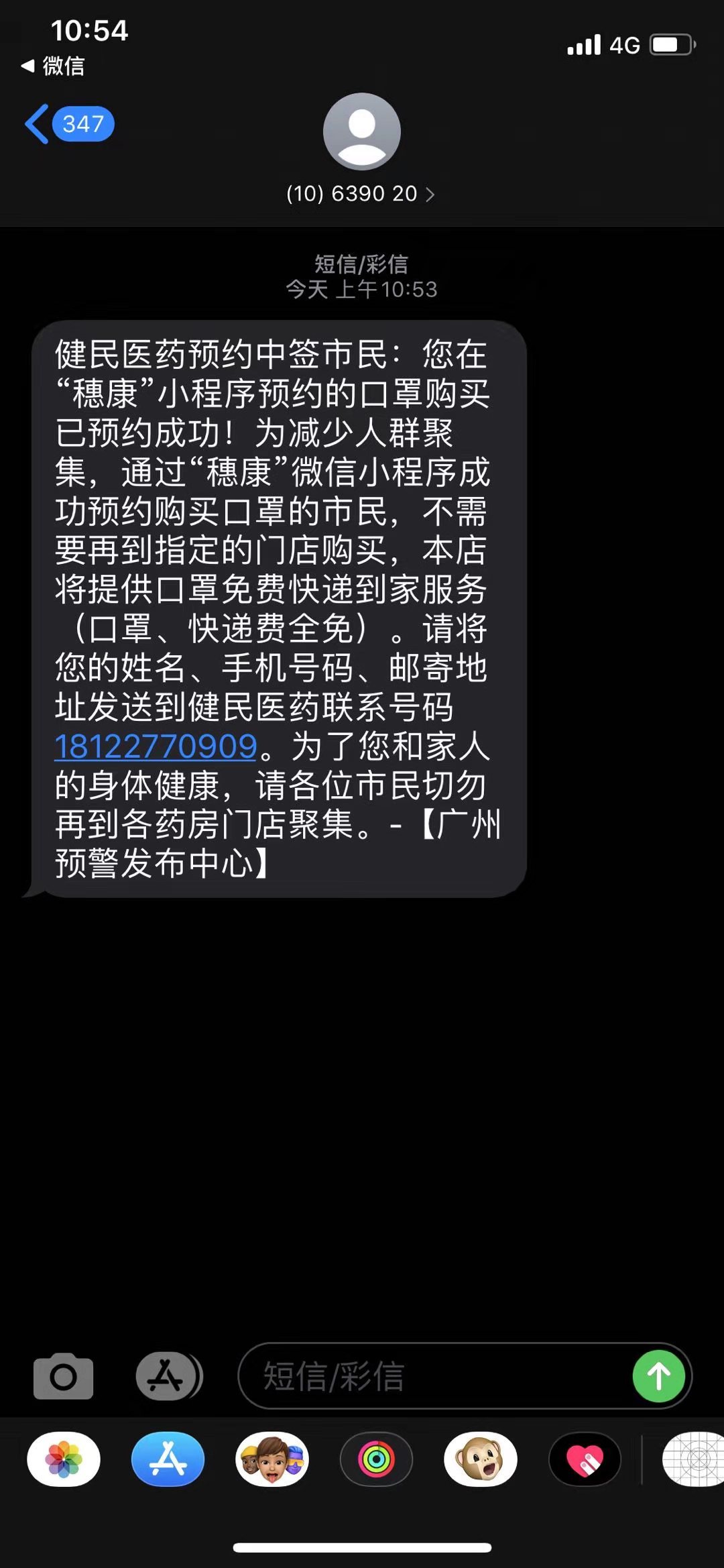Screen dimensions: 724x1568
Task: Open the Digital Touch heart app
Action: pos(585,1459)
